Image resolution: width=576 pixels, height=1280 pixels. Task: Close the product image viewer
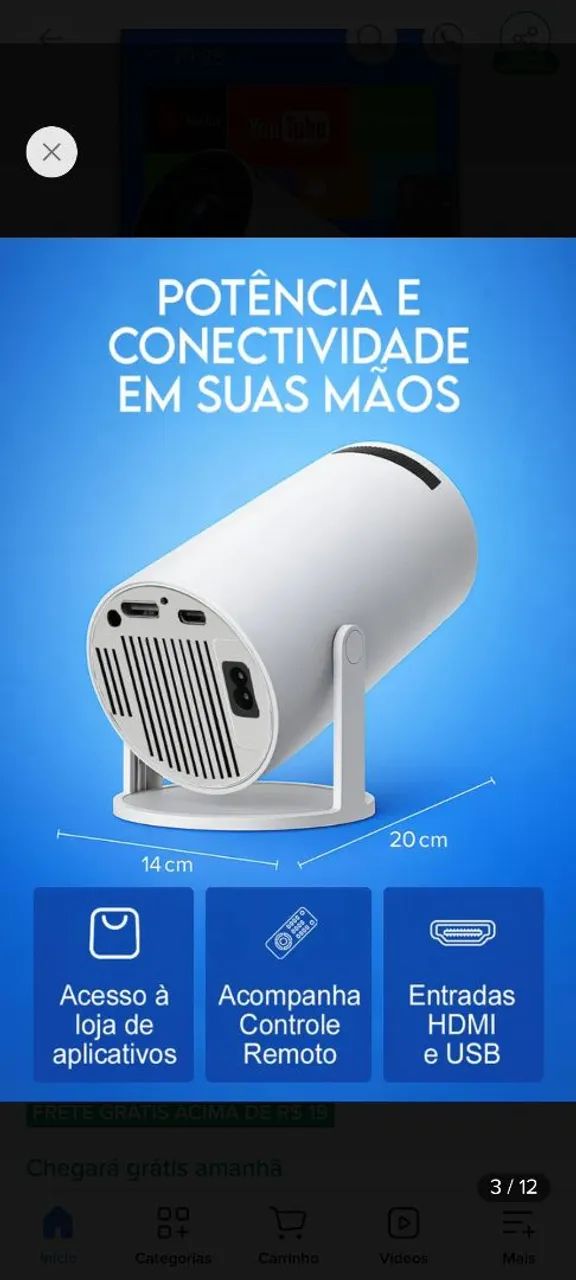[x=51, y=152]
